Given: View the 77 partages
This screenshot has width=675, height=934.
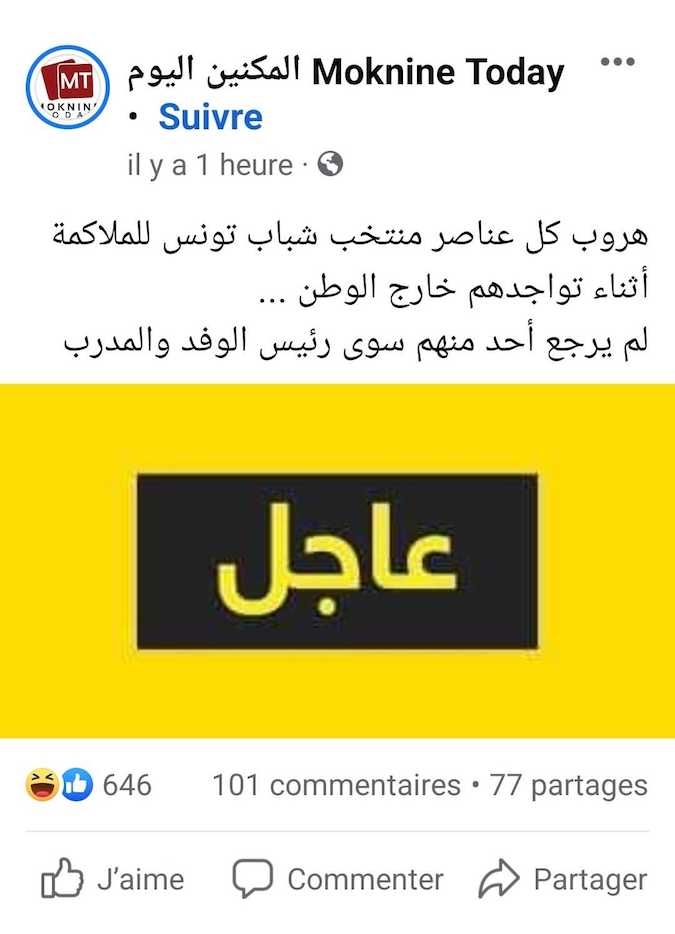Looking at the screenshot, I should pyautogui.click(x=568, y=786).
